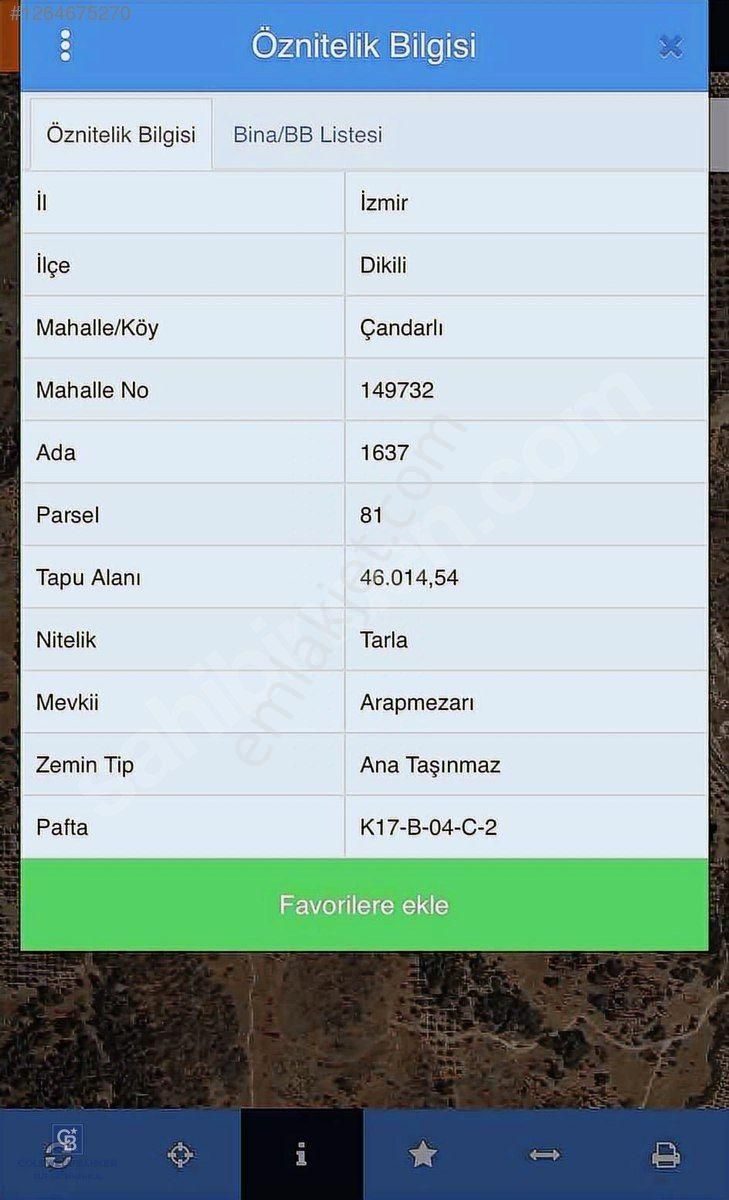Activate the info tool at the bottom bar
Viewport: 729px width, 1200px height.
point(302,1154)
